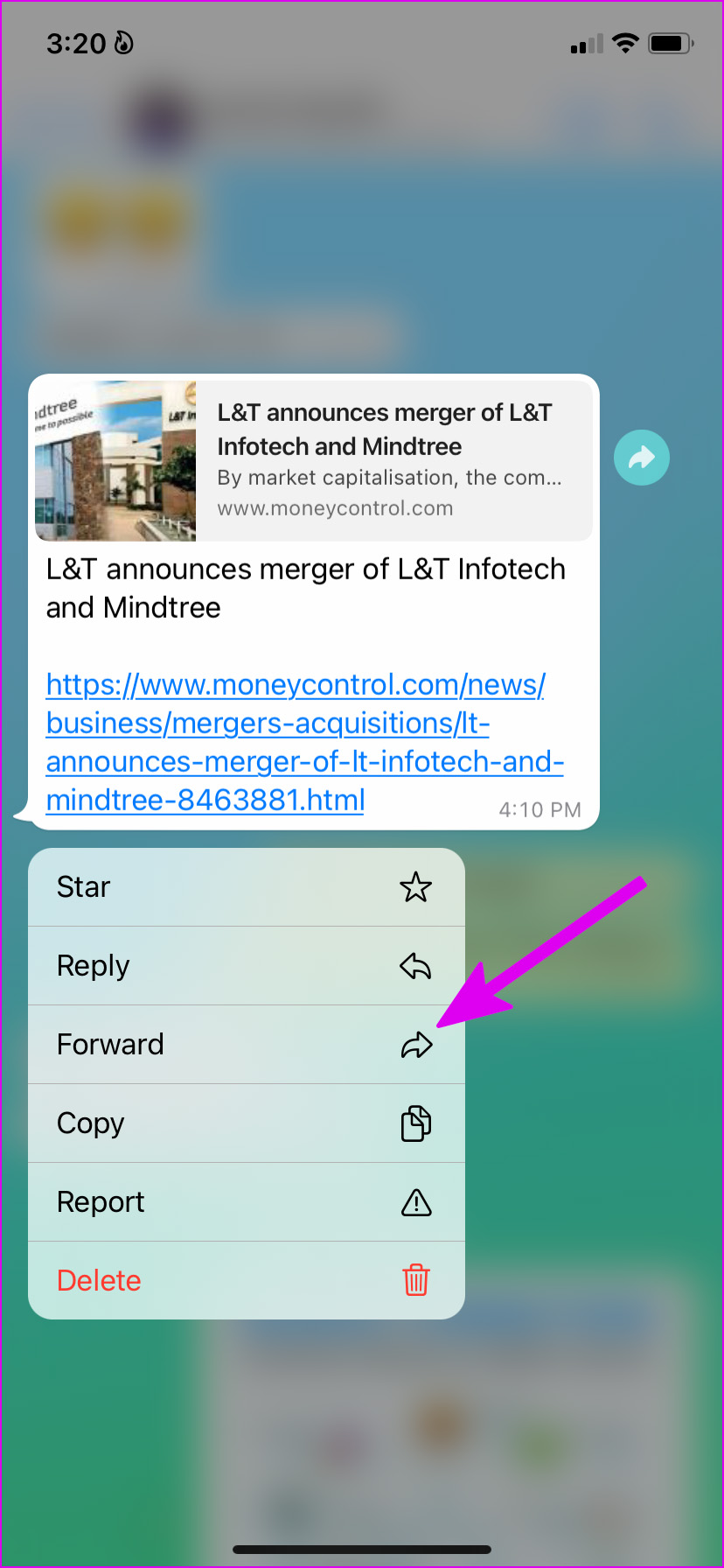The width and height of the screenshot is (724, 1568).
Task: Tap the Wi-Fi icon in the status bar
Action: (x=625, y=42)
